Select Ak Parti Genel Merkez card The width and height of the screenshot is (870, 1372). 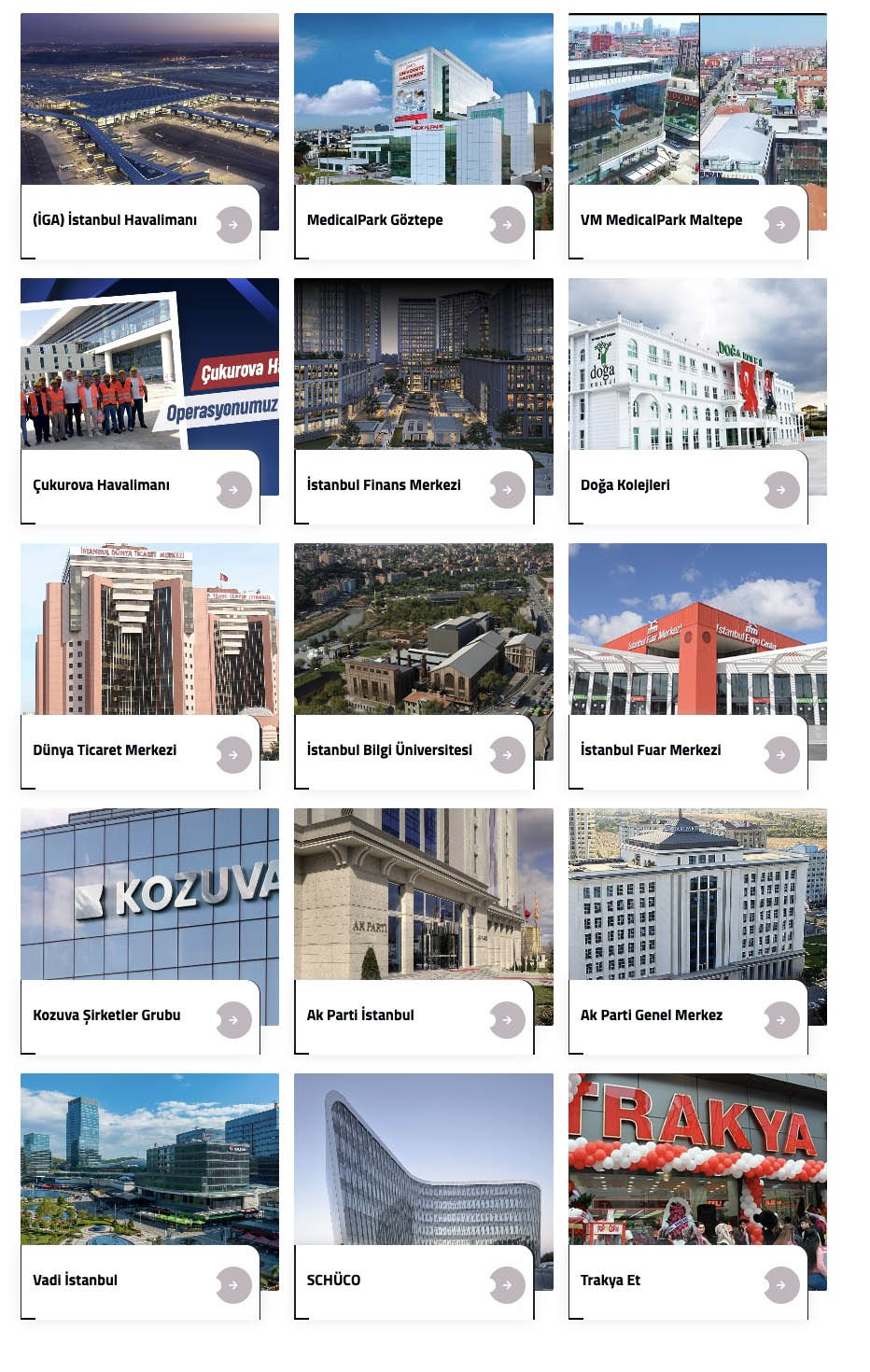(652, 1015)
